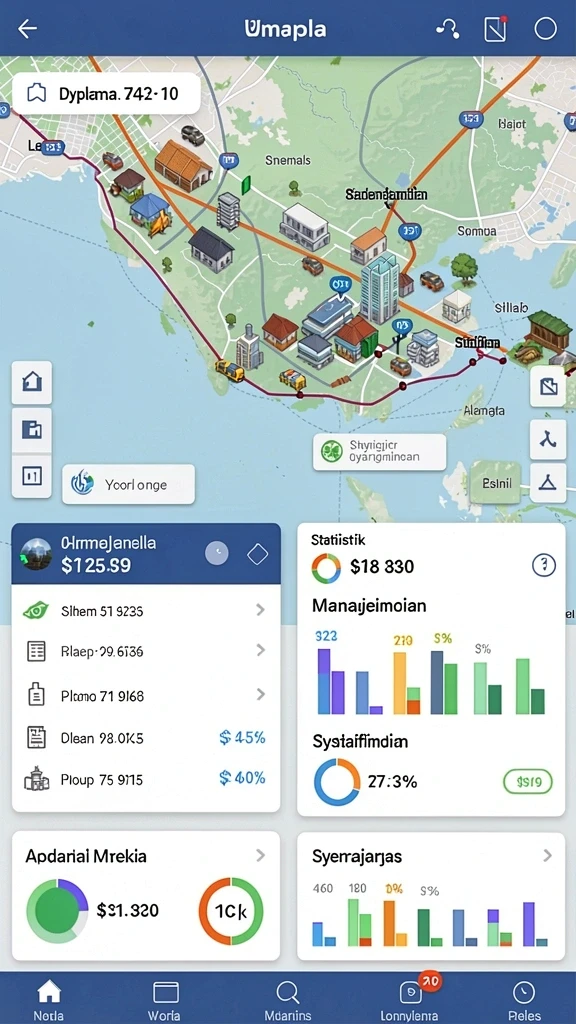The width and height of the screenshot is (576, 1024).
Task: Switch to the Rleles tab
Action: click(524, 999)
